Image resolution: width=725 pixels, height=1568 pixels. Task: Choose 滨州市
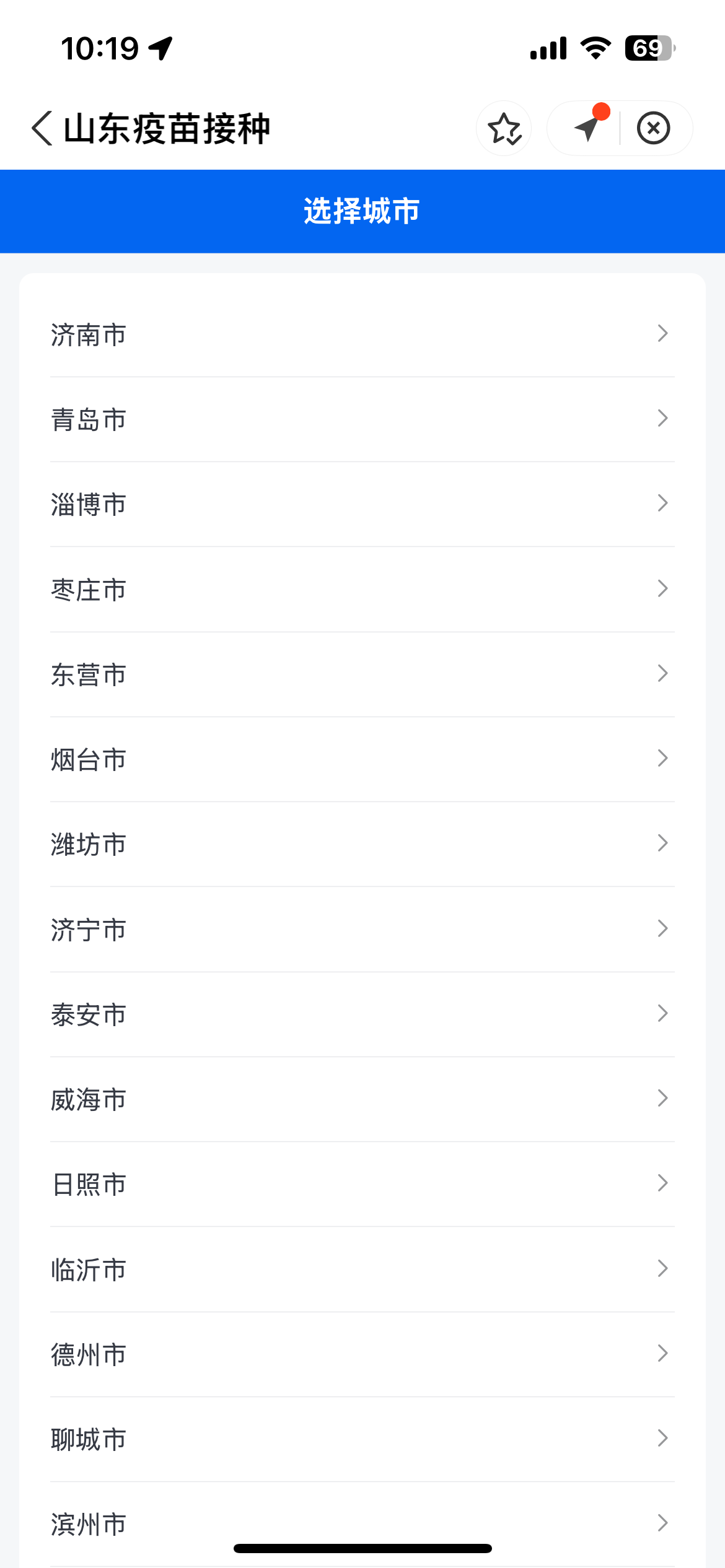362,1523
